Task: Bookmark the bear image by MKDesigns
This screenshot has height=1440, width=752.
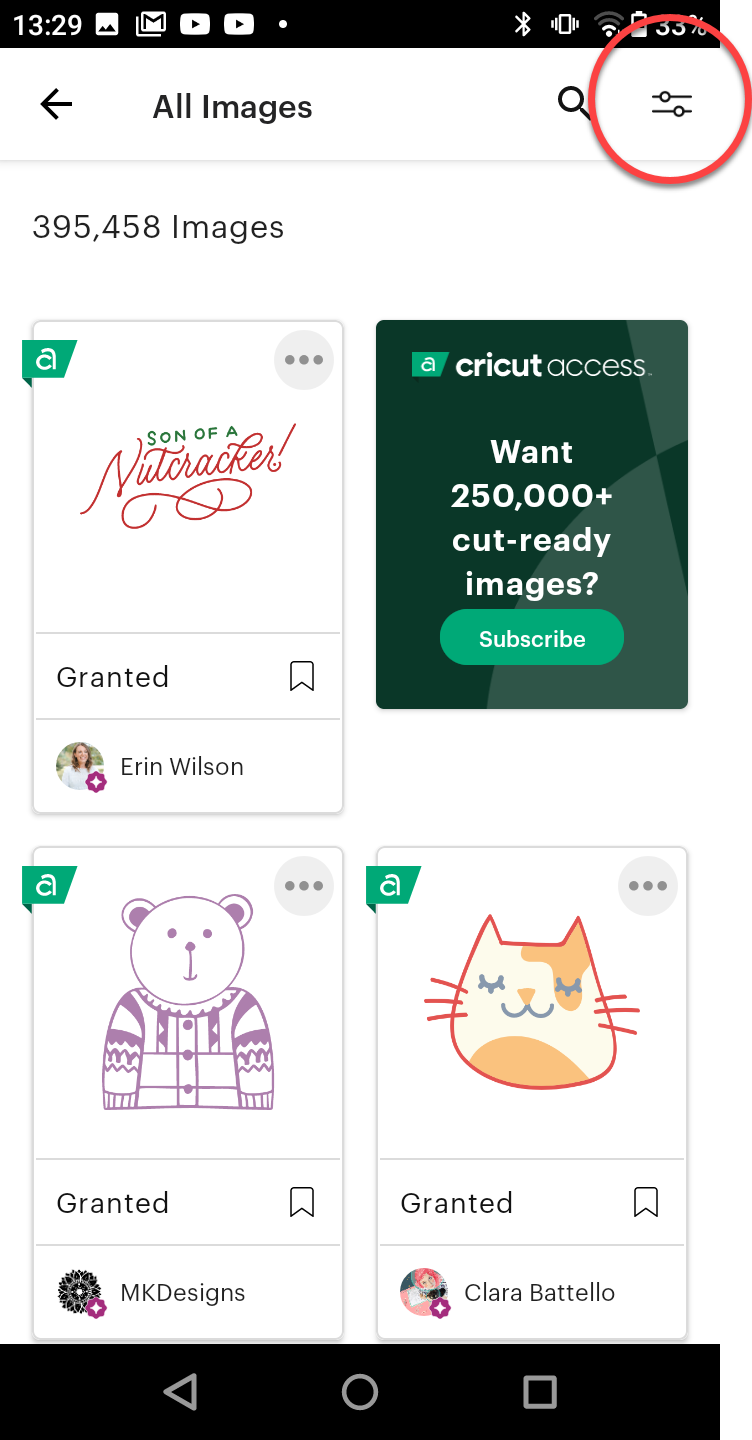Action: [302, 1202]
